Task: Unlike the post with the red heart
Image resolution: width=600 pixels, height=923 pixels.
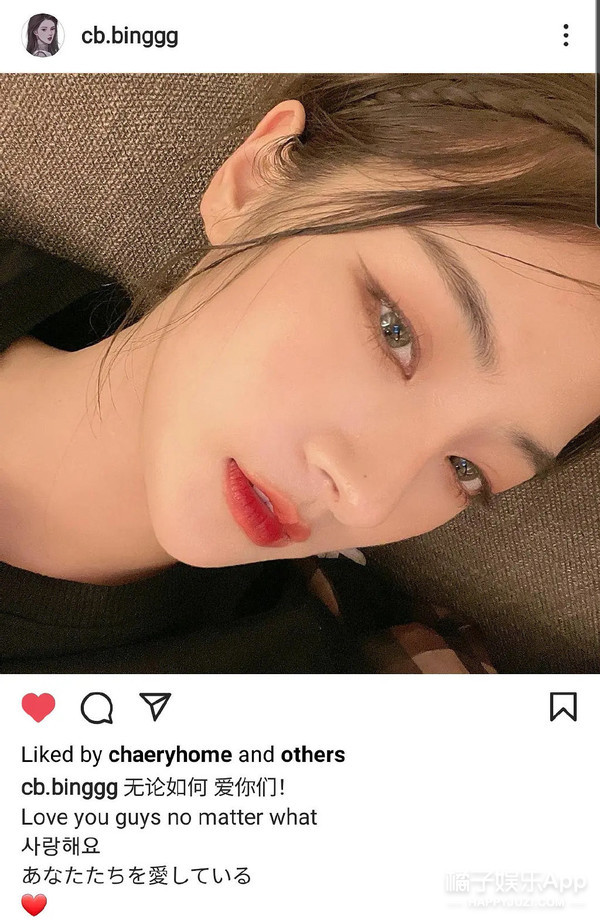Action: pyautogui.click(x=39, y=708)
